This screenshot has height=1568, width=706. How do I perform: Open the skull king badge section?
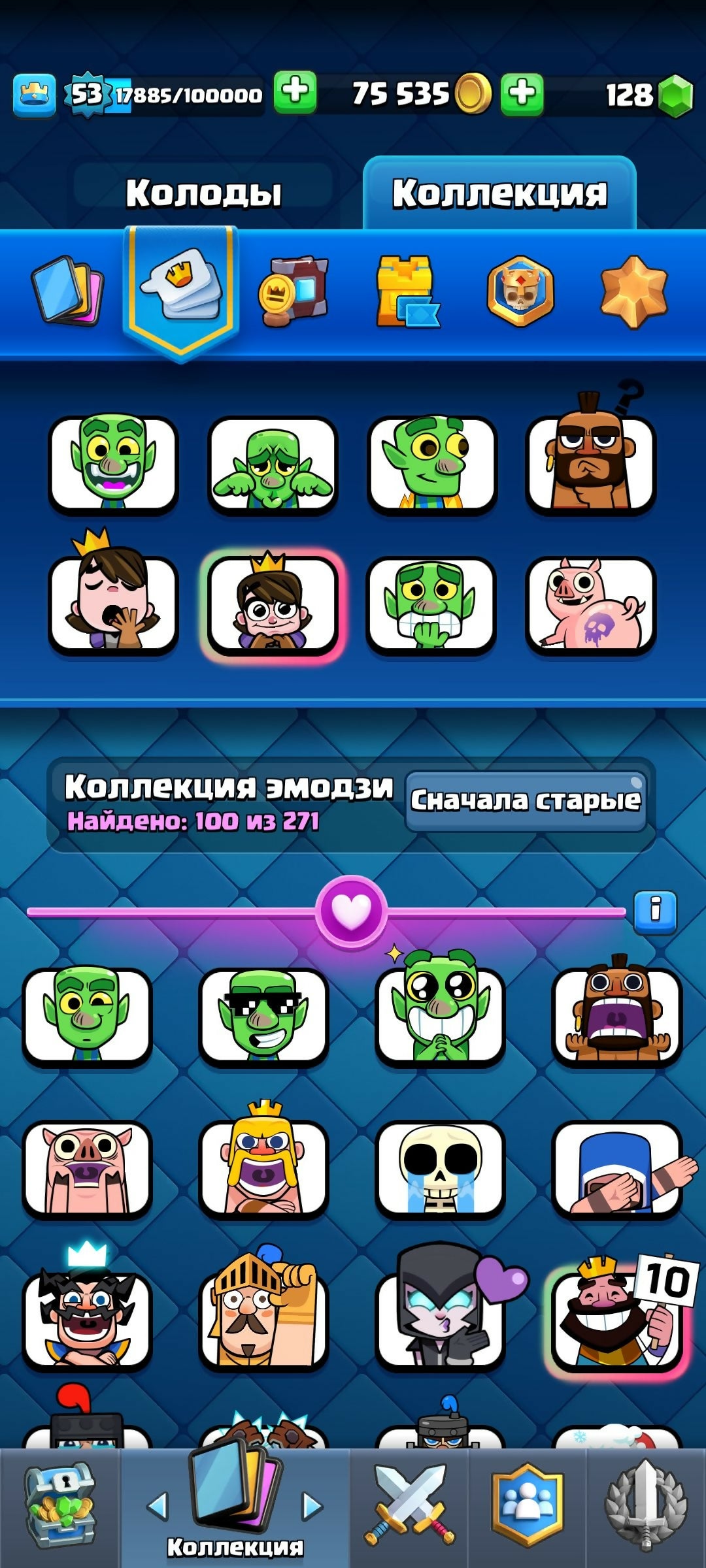(x=520, y=291)
